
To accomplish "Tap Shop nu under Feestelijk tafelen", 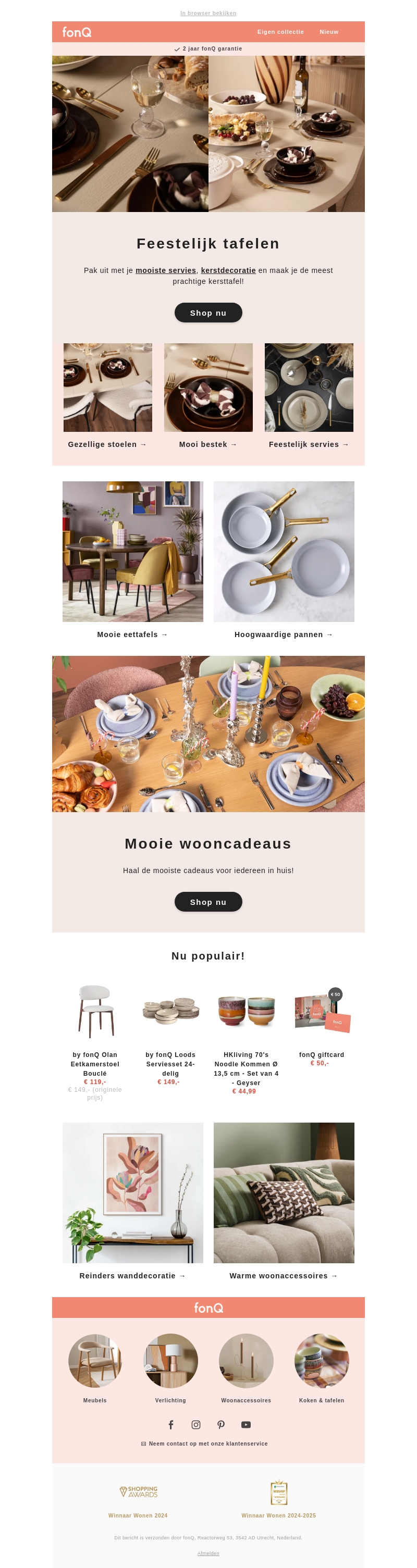I will point(208,313).
